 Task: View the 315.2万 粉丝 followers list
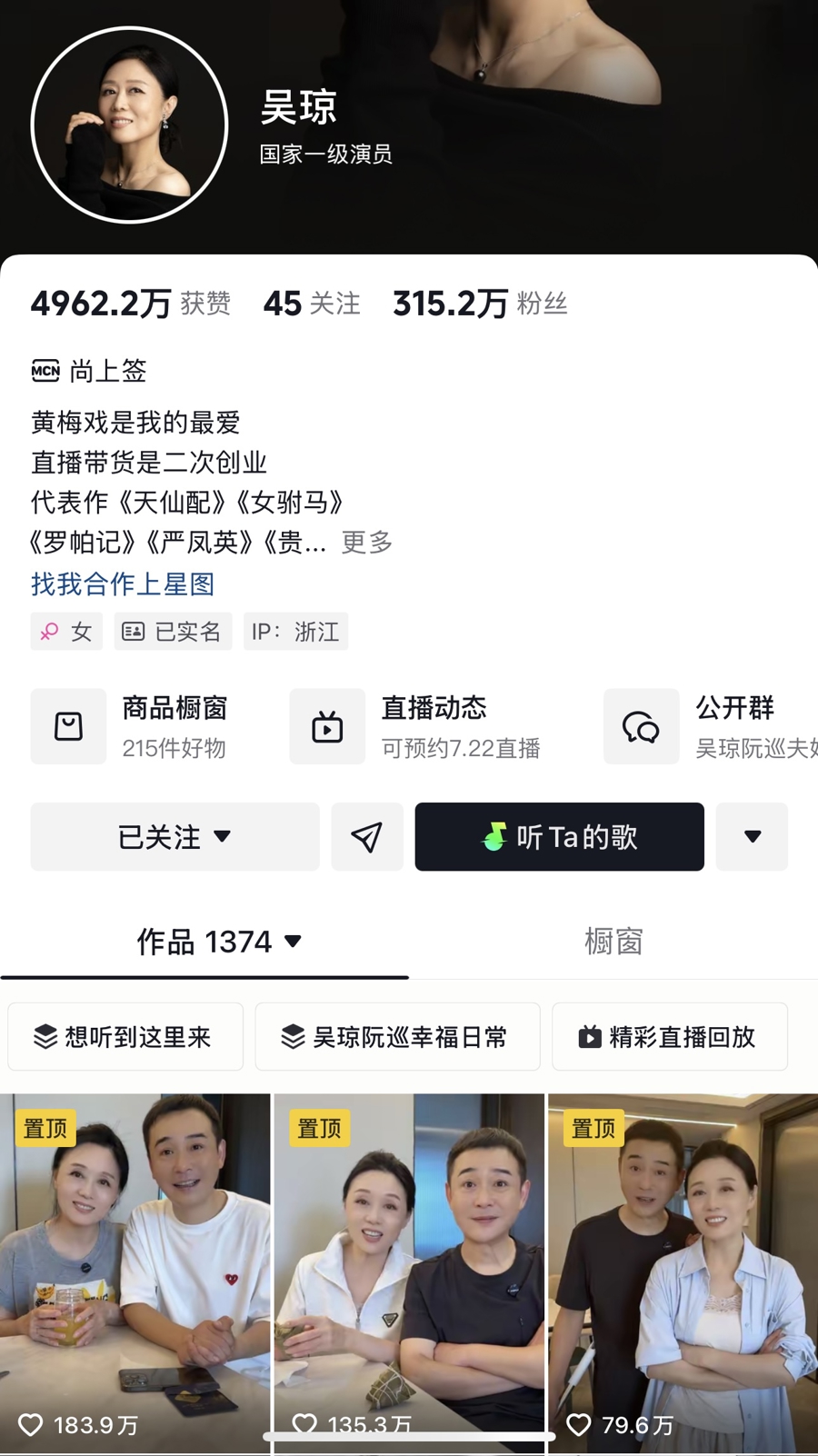point(479,304)
